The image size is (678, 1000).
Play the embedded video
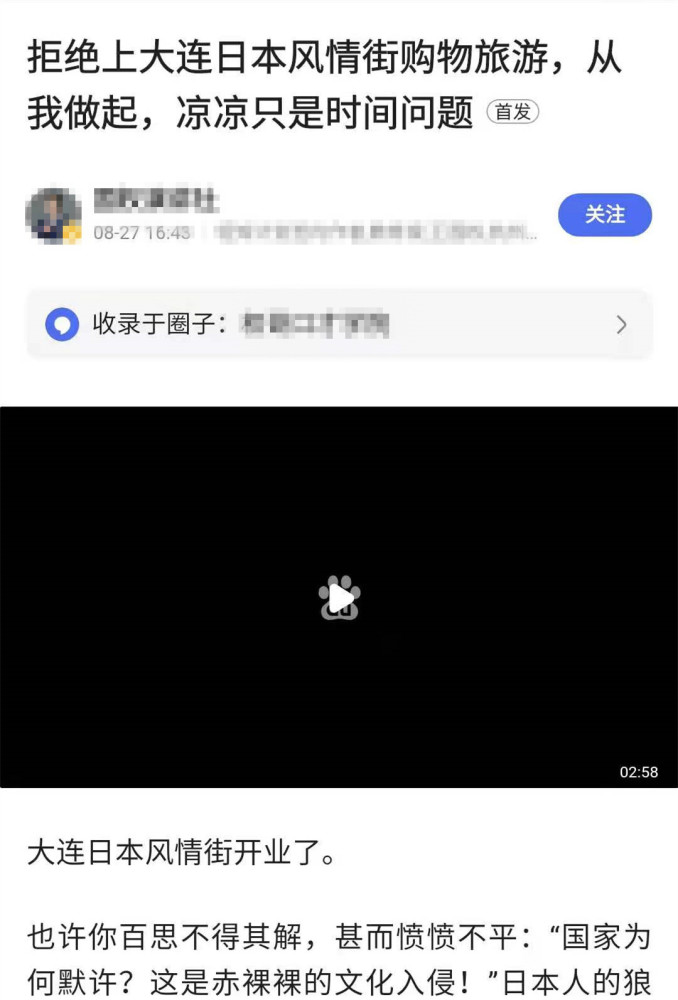coord(340,598)
